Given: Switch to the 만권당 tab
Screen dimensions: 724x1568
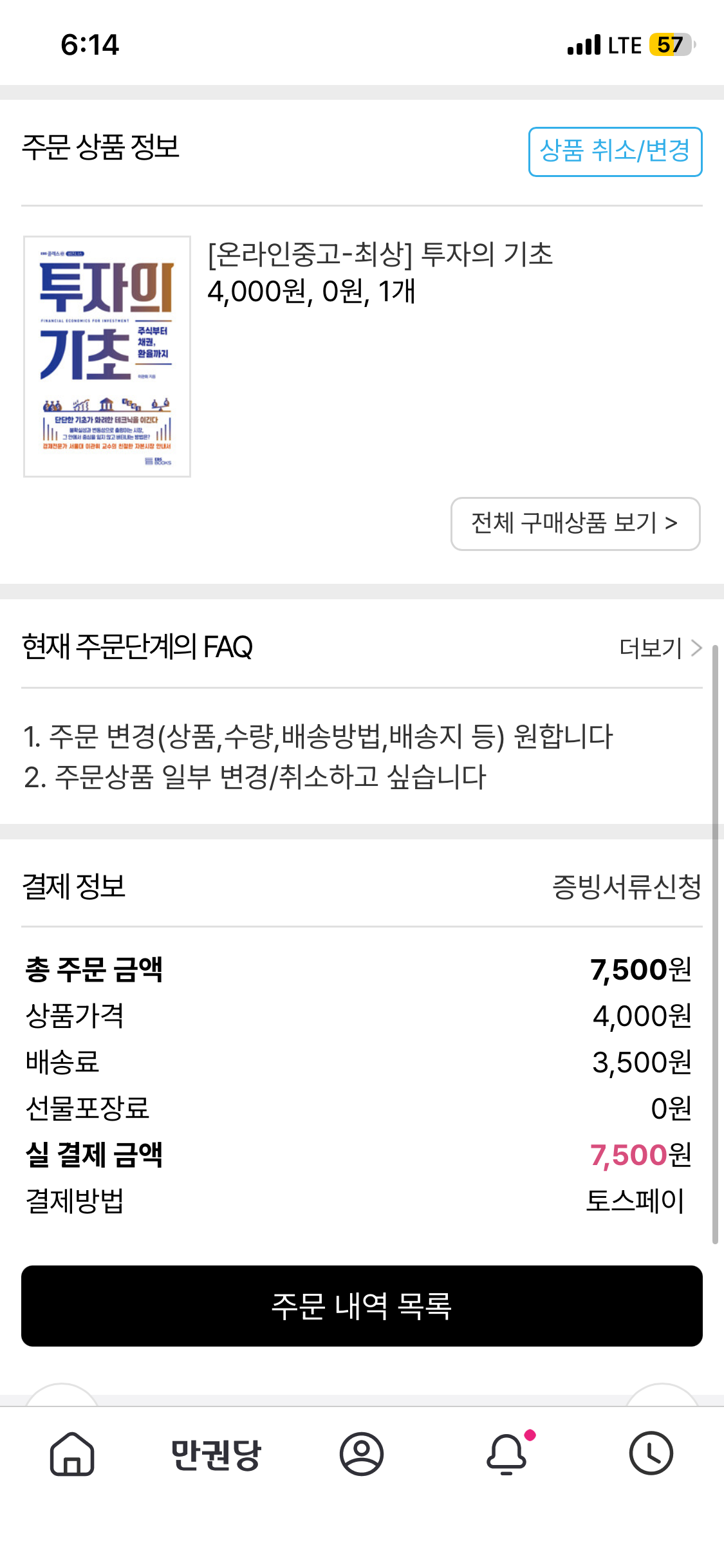Looking at the screenshot, I should coord(216,1454).
